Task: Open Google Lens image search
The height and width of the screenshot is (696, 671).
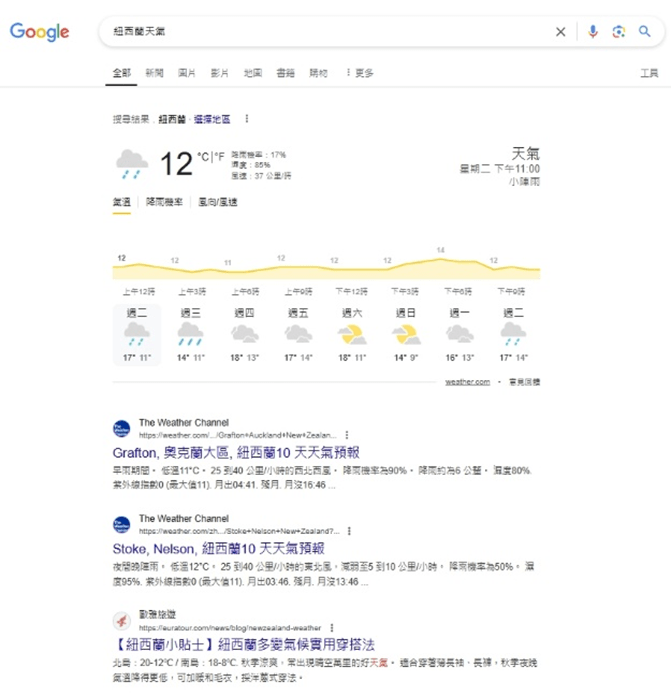Action: click(x=619, y=32)
